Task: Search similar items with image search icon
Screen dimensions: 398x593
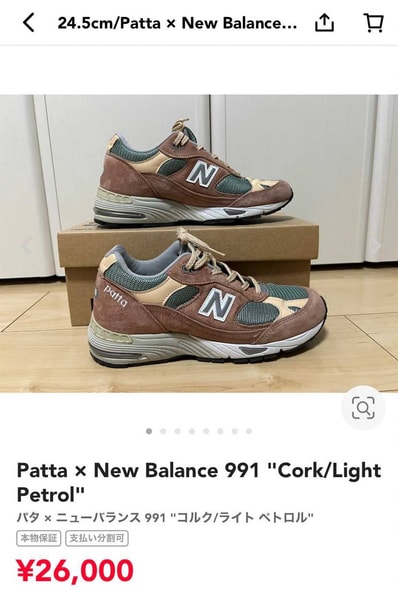Action: coord(363,408)
